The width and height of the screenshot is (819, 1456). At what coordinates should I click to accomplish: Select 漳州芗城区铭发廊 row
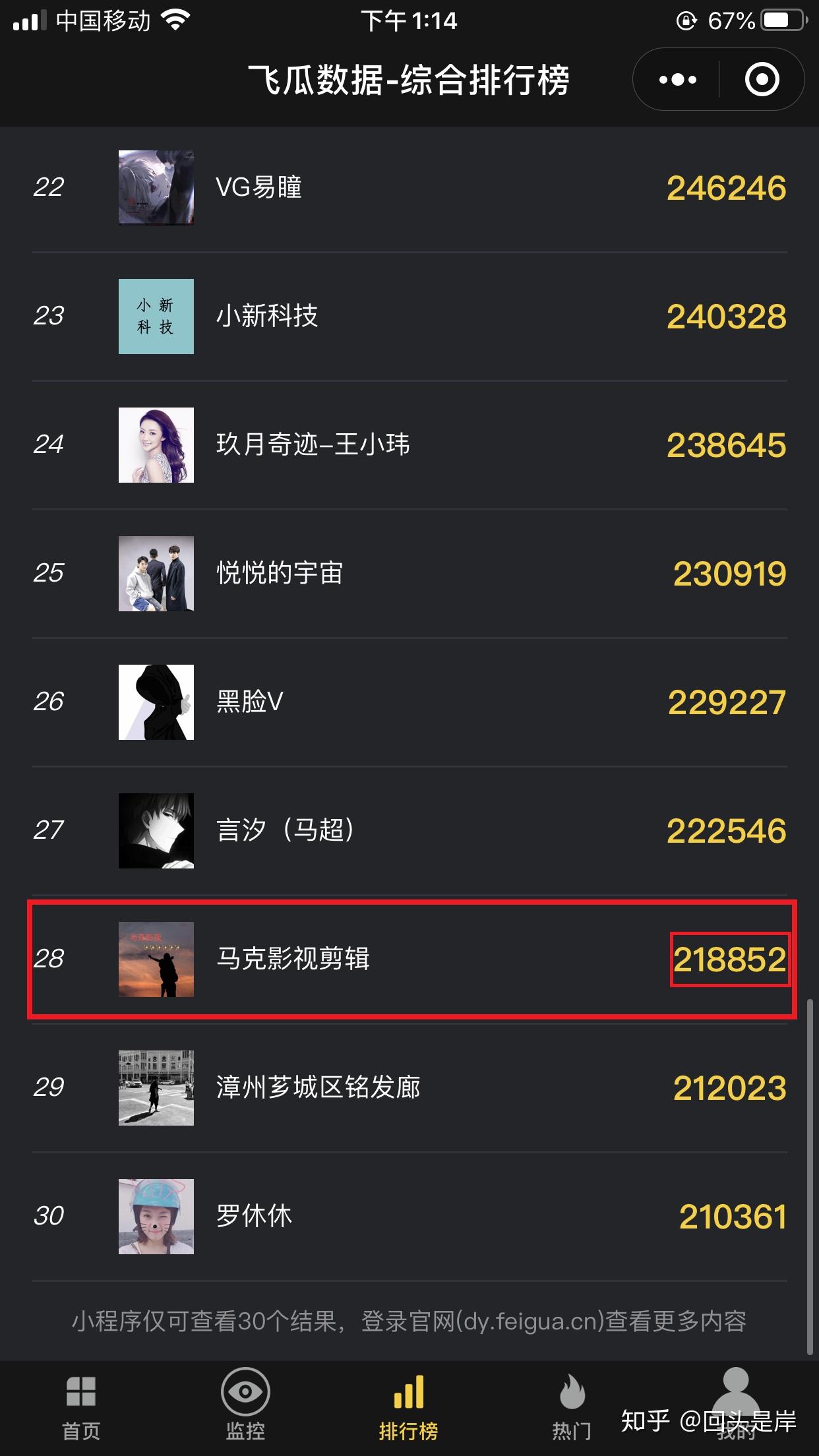coord(409,1088)
